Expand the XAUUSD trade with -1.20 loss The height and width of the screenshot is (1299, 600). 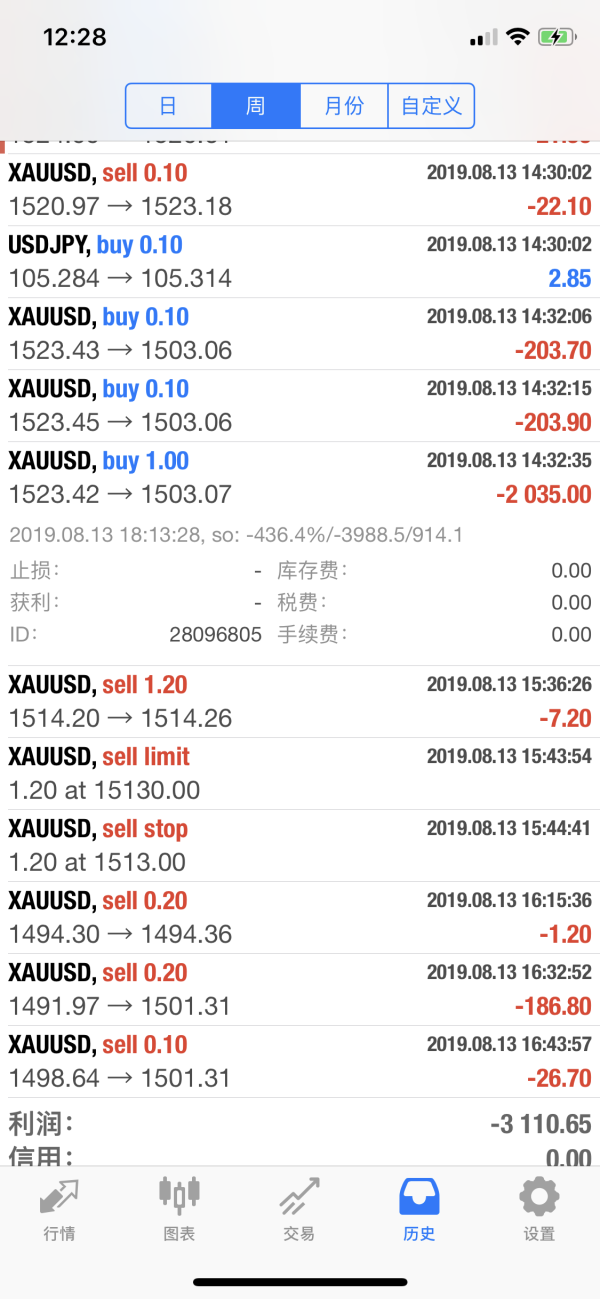pos(300,918)
